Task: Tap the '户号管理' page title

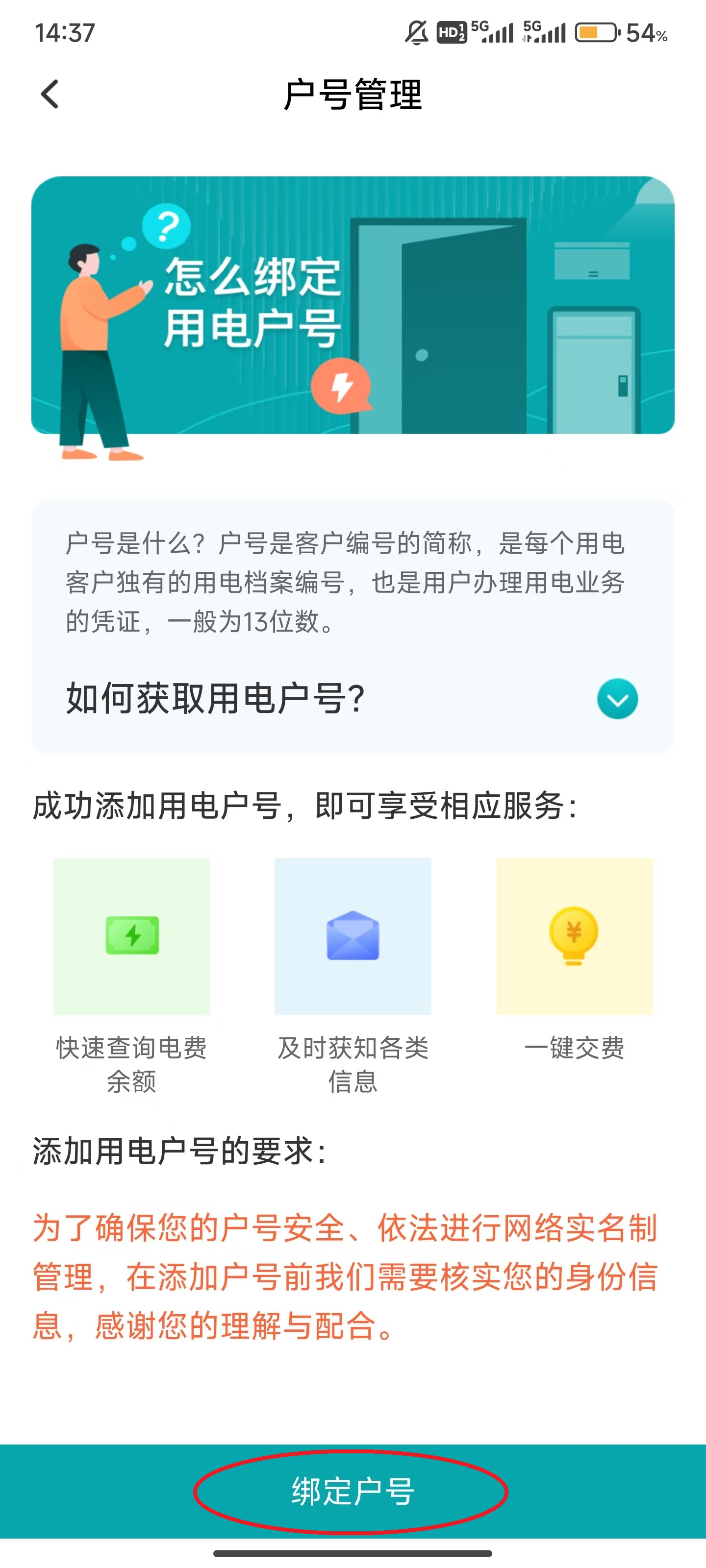Action: [352, 95]
